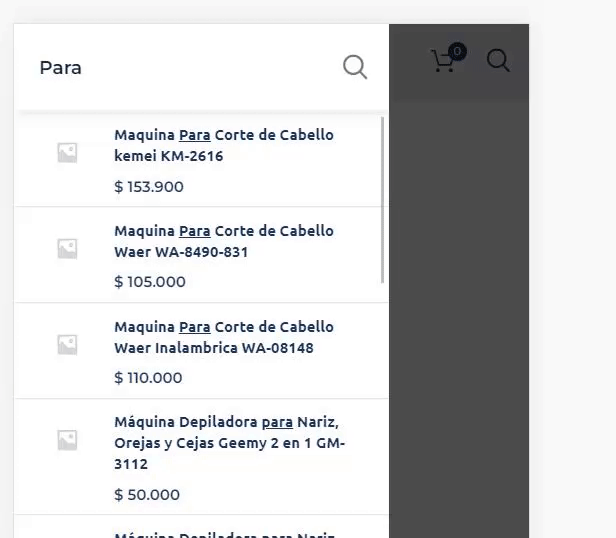Open the shopping cart
Screen dimensions: 616x538
click(x=445, y=61)
